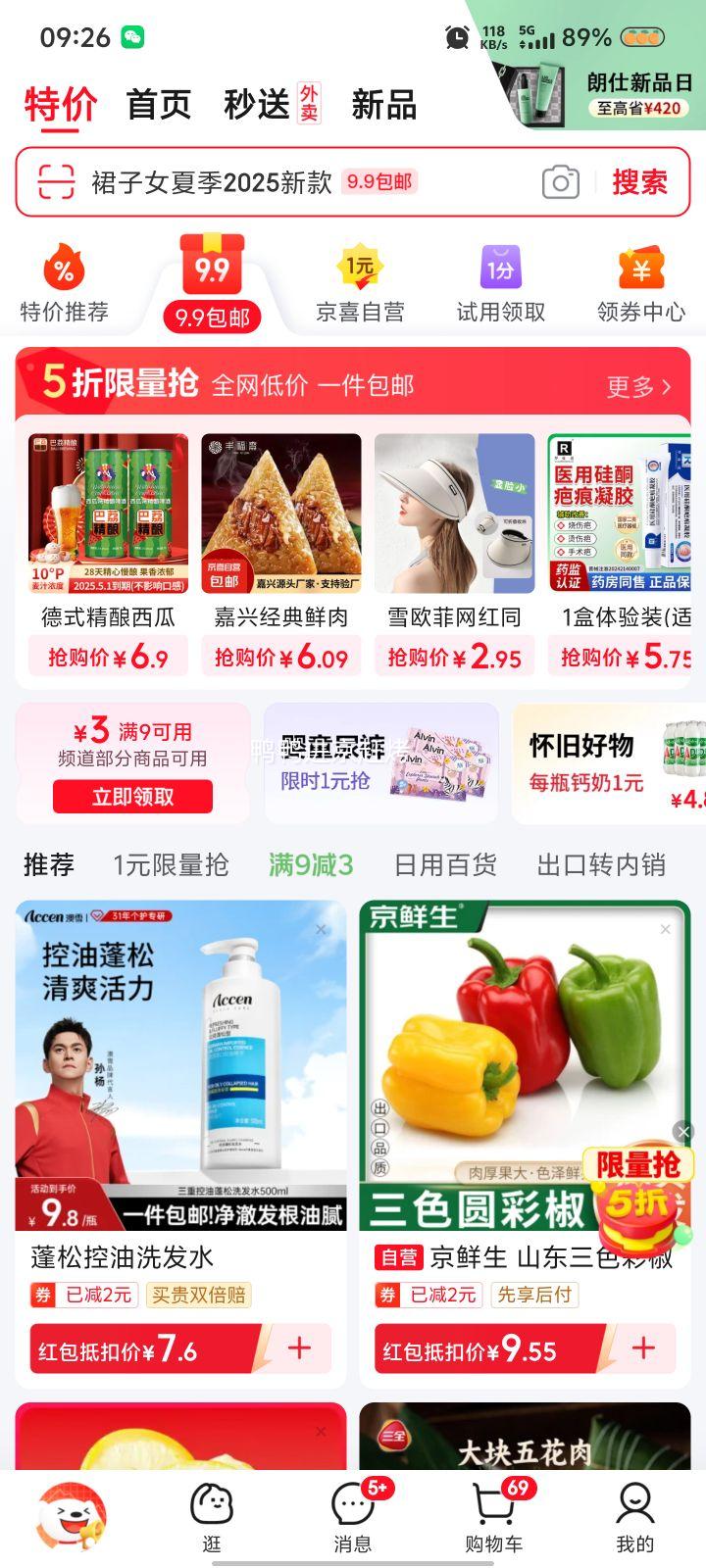
Task: Dismiss the 限量抢 5折 floating badge
Action: point(683,1132)
